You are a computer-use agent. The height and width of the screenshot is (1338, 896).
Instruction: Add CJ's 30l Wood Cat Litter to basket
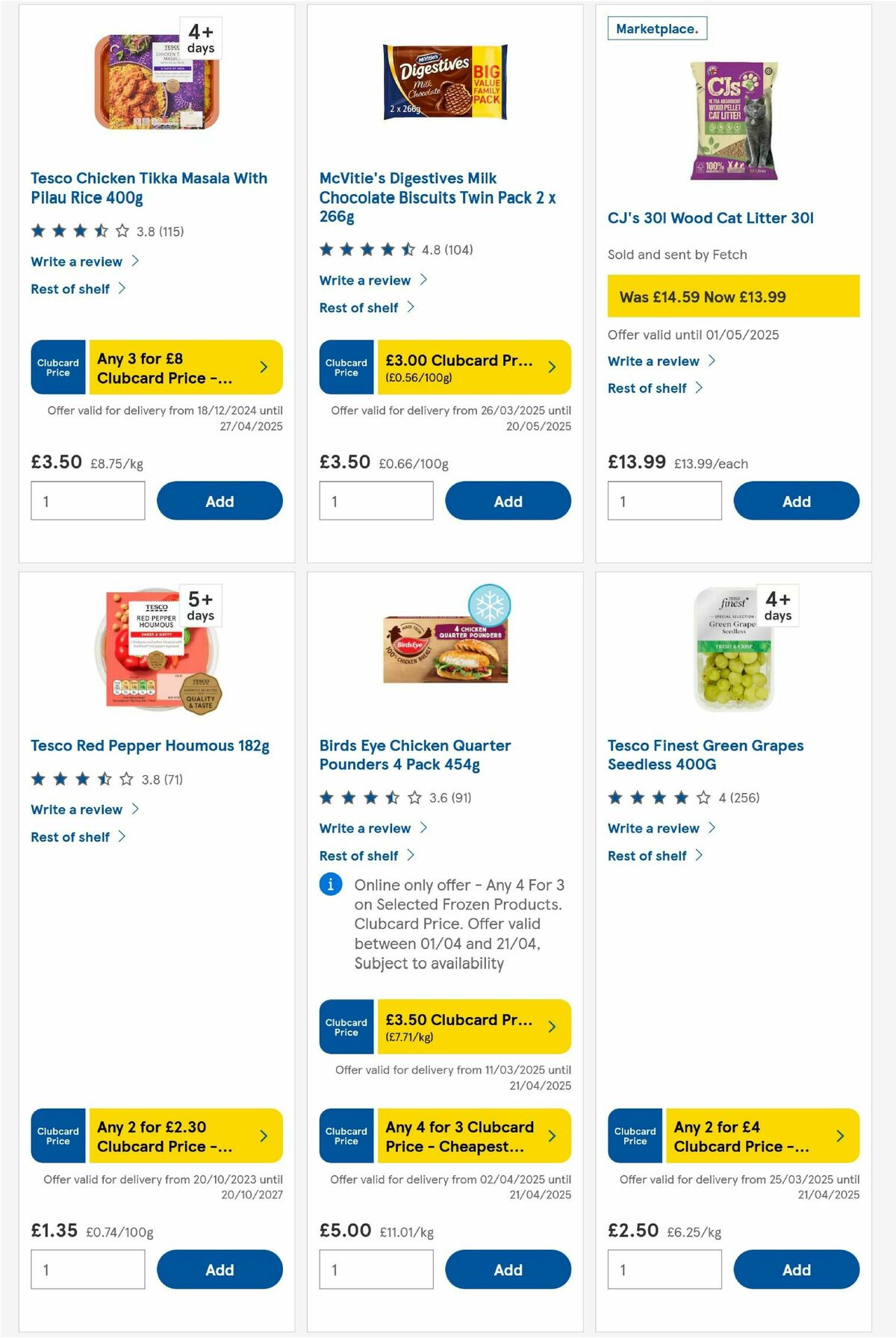pyautogui.click(x=796, y=501)
